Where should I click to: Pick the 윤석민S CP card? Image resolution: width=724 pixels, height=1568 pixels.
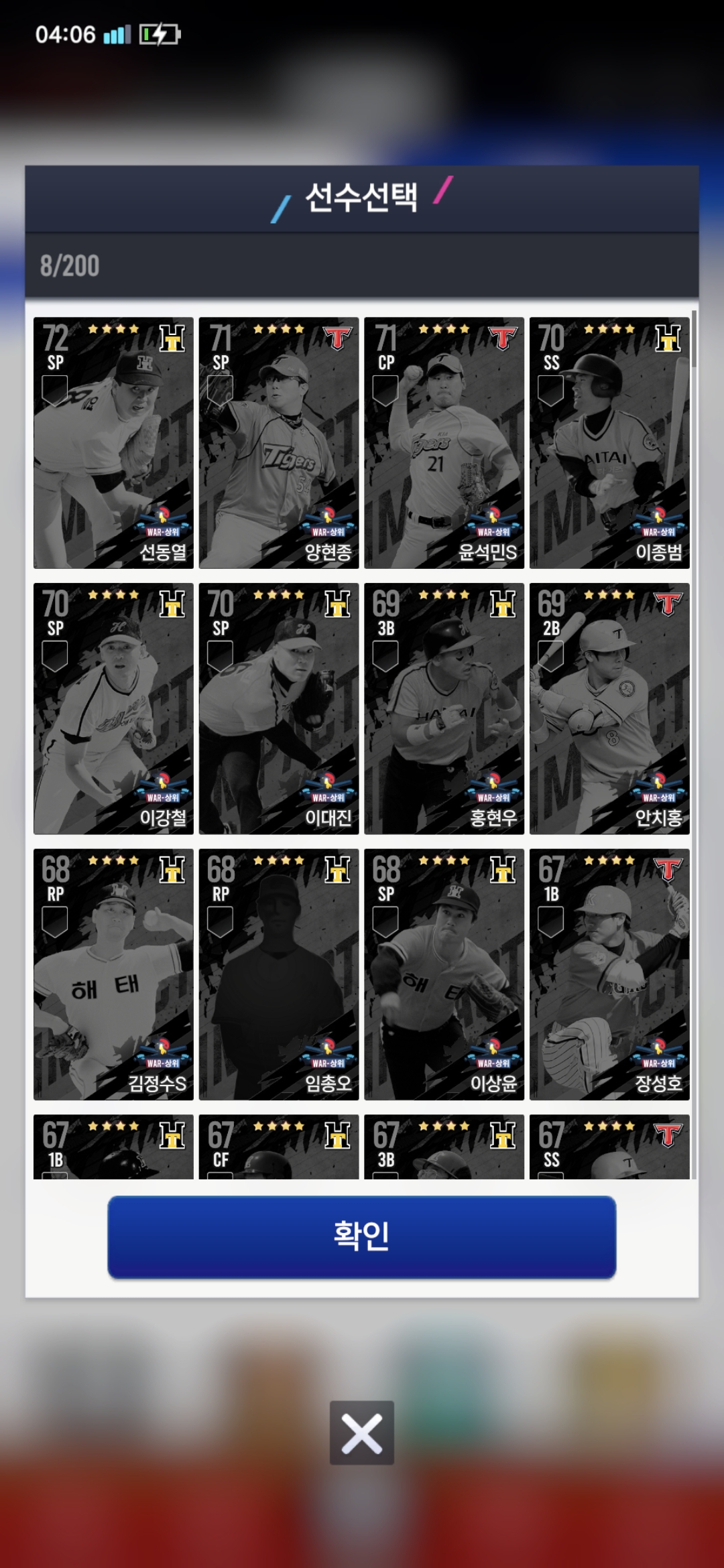click(444, 443)
